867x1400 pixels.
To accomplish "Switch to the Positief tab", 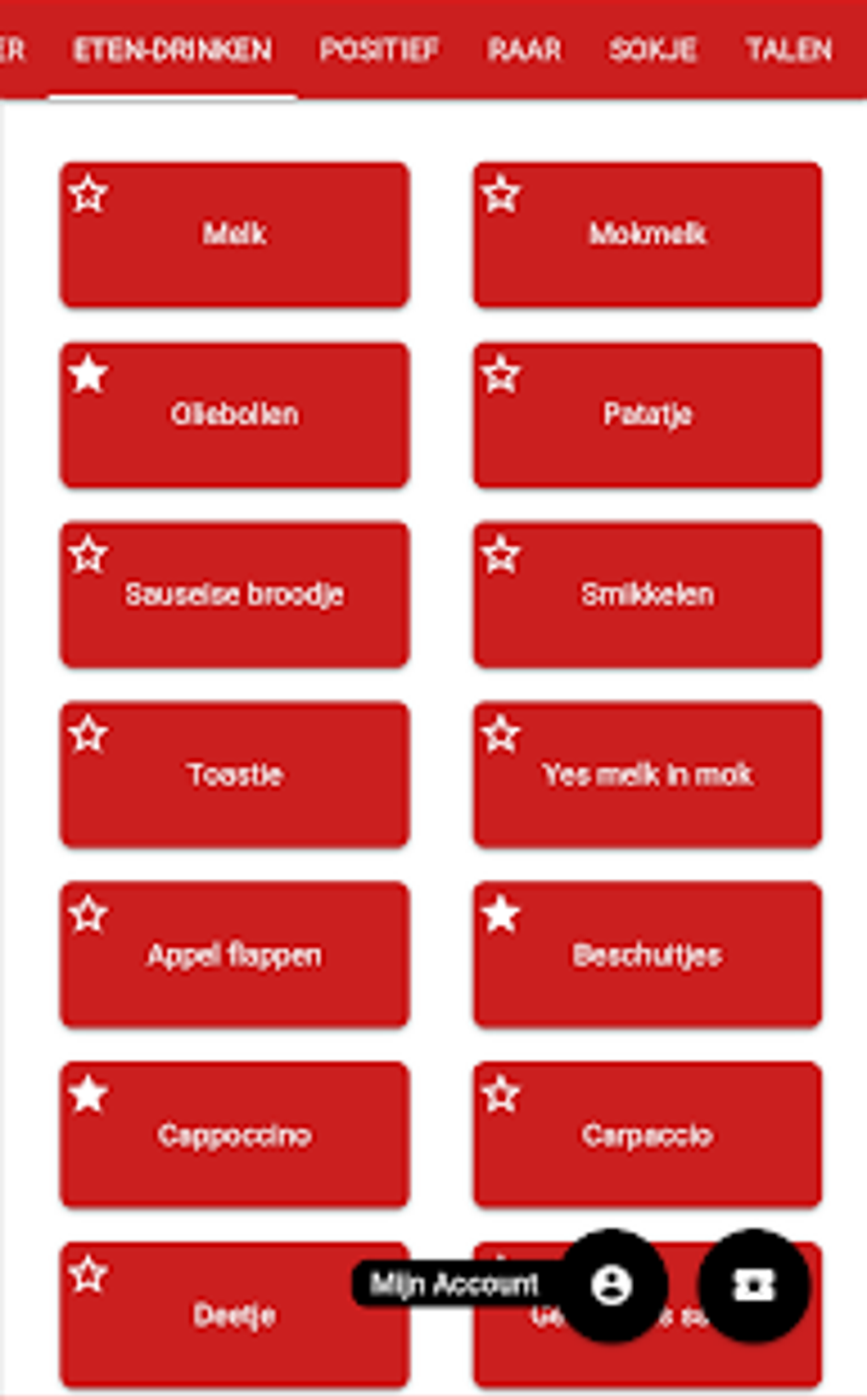I will point(378,49).
